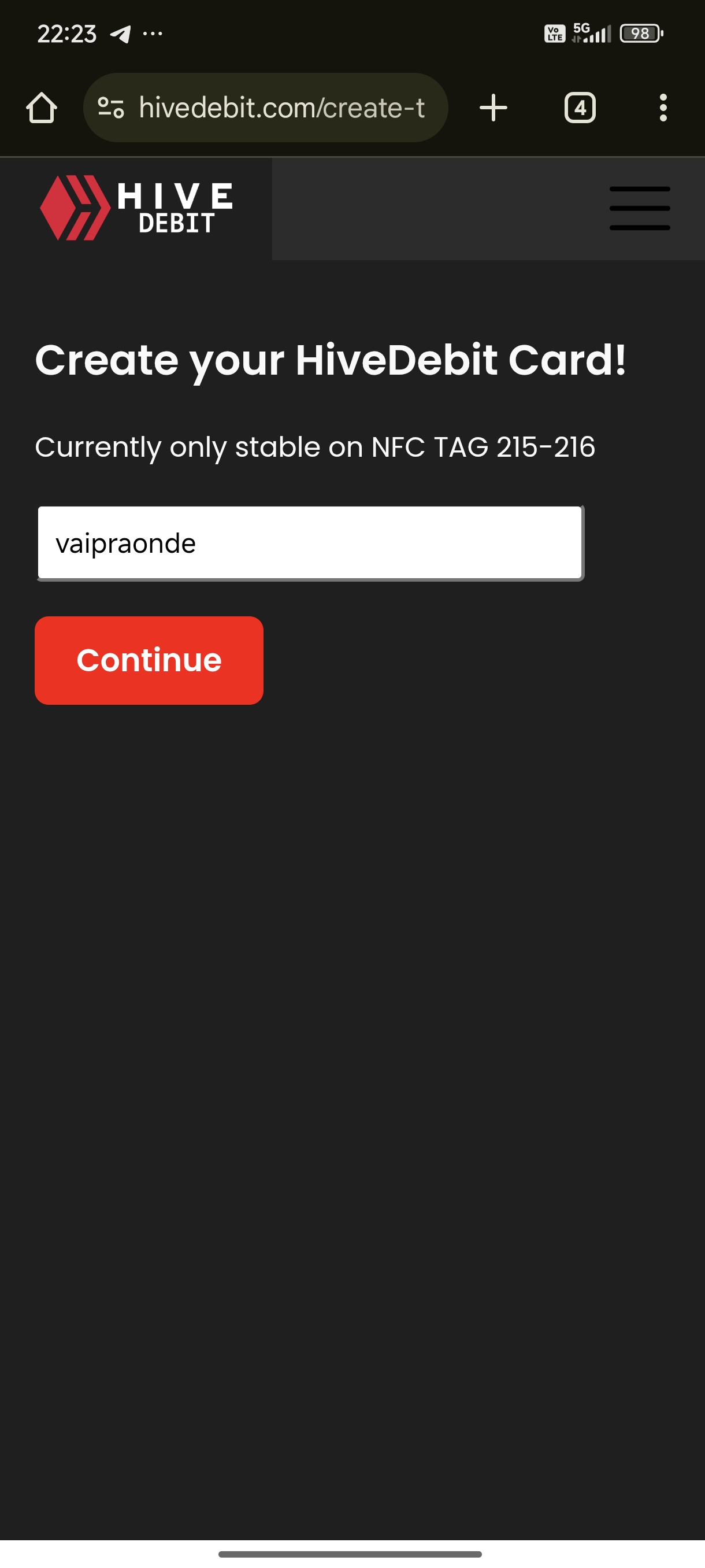Open the tab switcher showing 4

click(x=580, y=108)
